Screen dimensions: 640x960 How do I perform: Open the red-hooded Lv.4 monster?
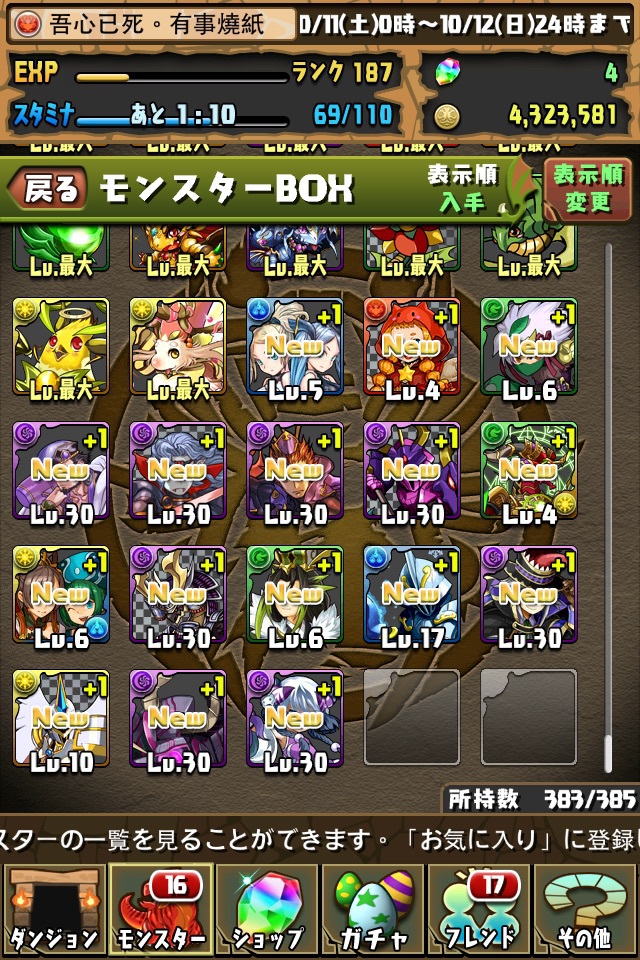412,347
